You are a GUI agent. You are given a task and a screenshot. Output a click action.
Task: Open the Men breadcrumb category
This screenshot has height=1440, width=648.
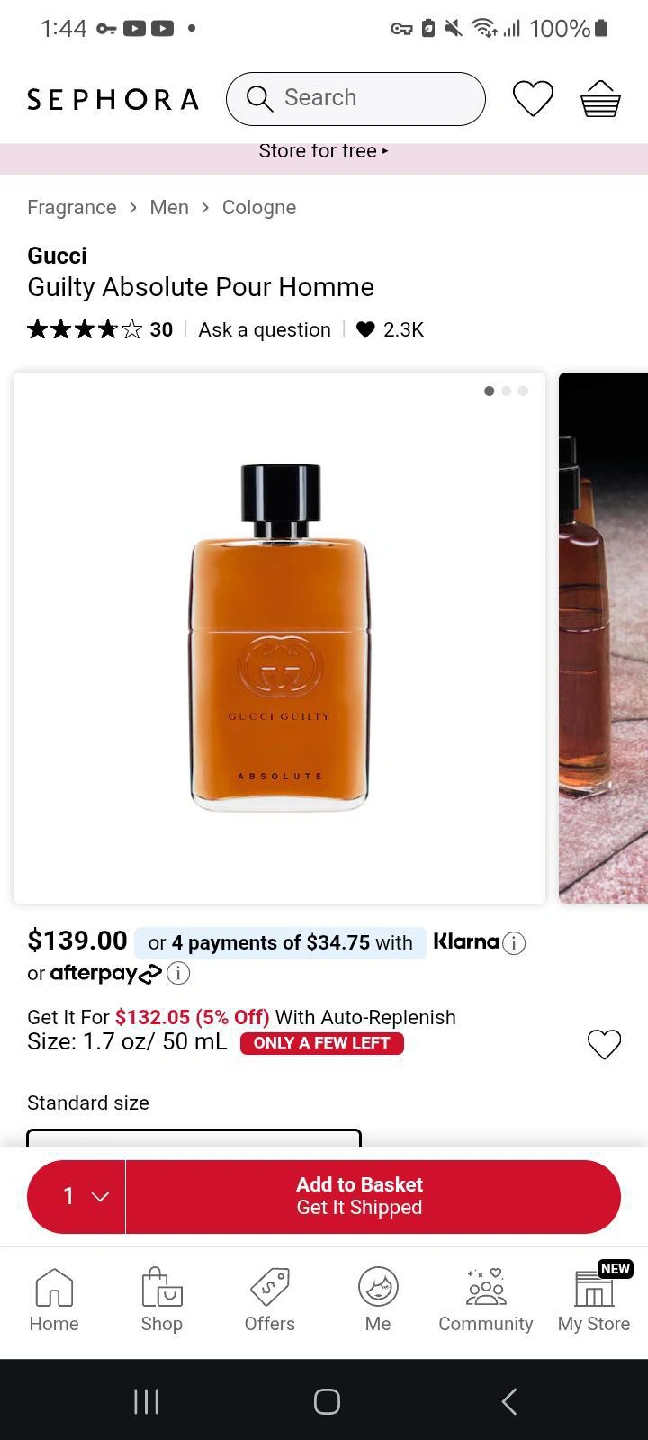pyautogui.click(x=169, y=207)
